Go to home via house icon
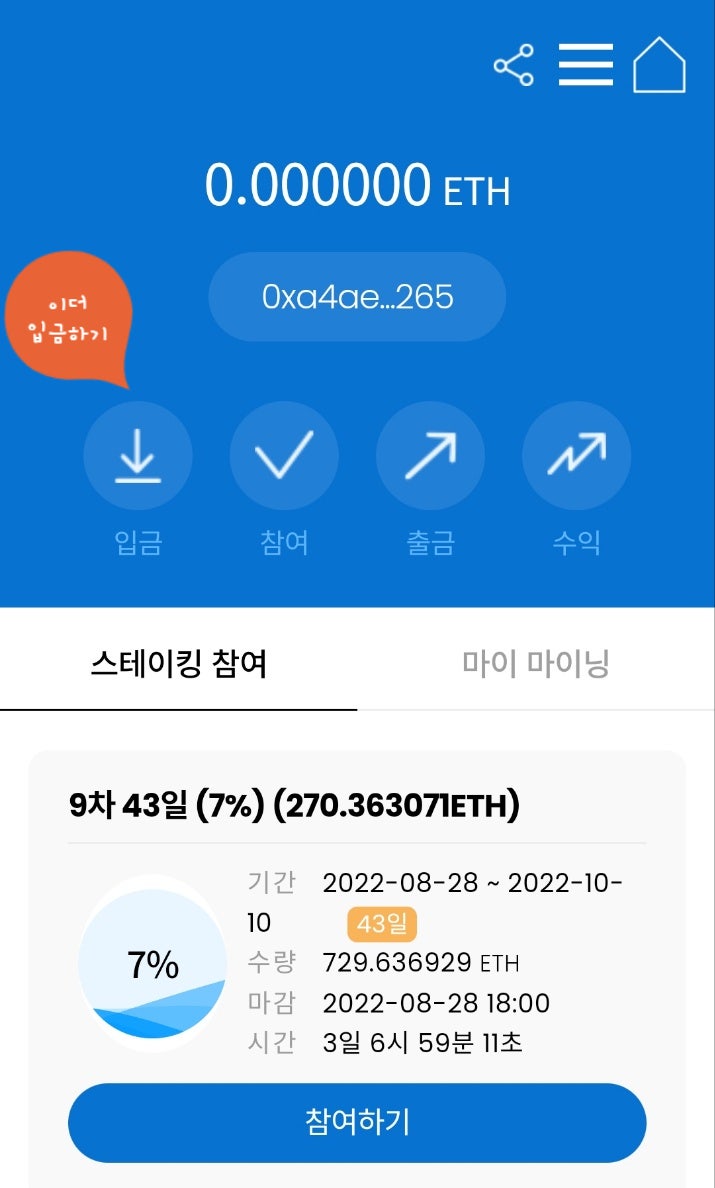Image resolution: width=715 pixels, height=1188 pixels. (x=659, y=66)
